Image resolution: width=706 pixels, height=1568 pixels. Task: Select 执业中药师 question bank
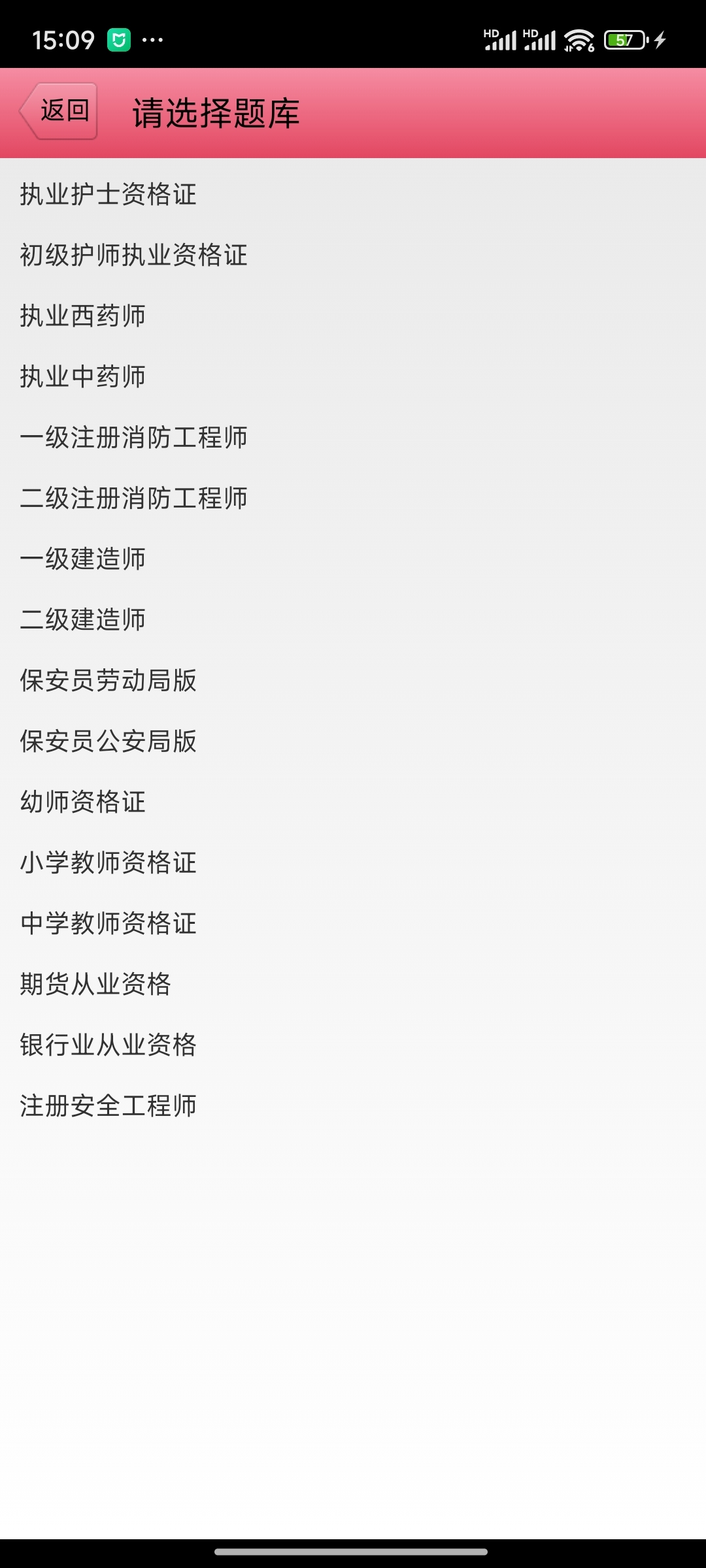pyautogui.click(x=83, y=377)
